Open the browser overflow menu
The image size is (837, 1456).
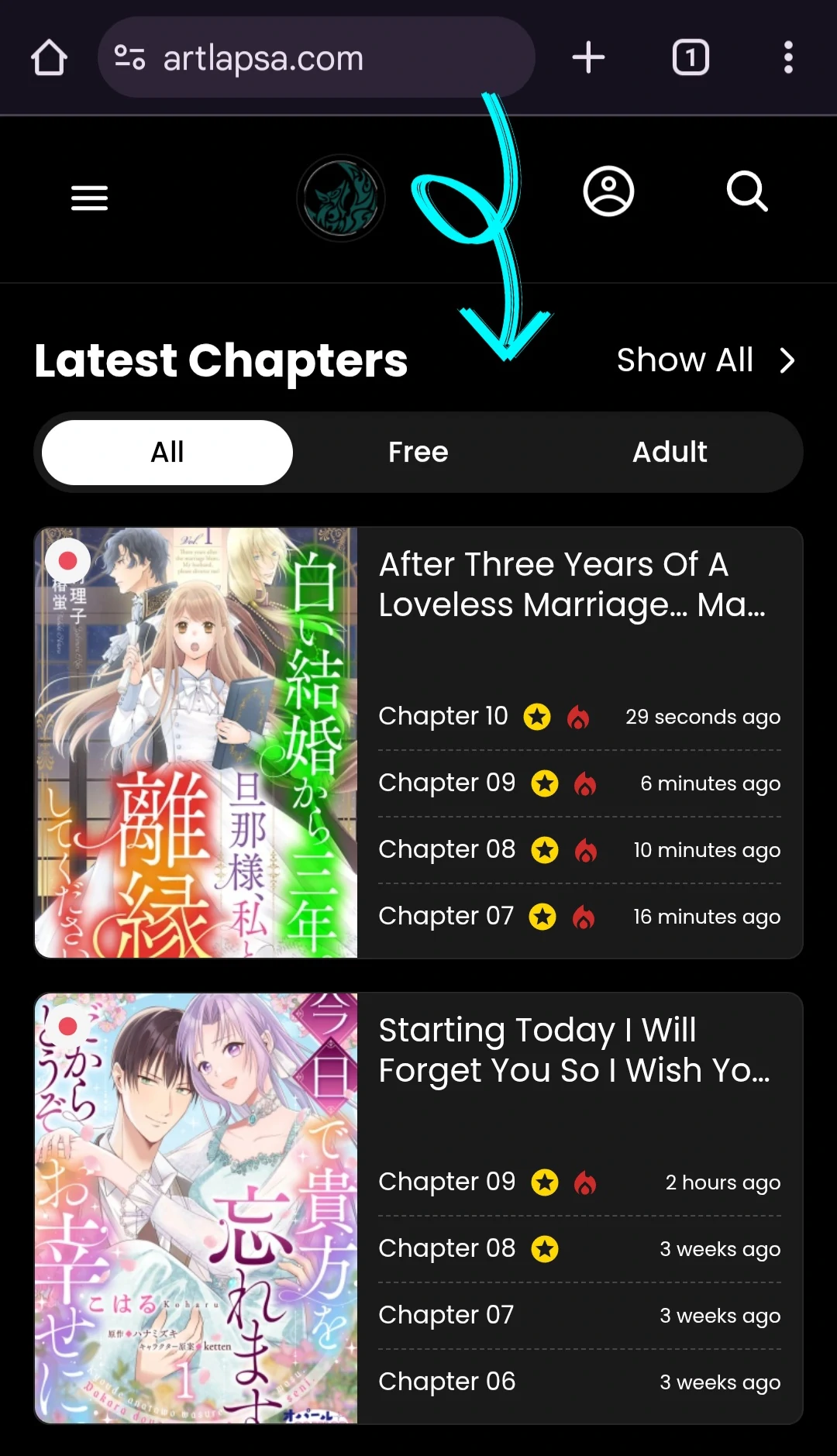[788, 57]
